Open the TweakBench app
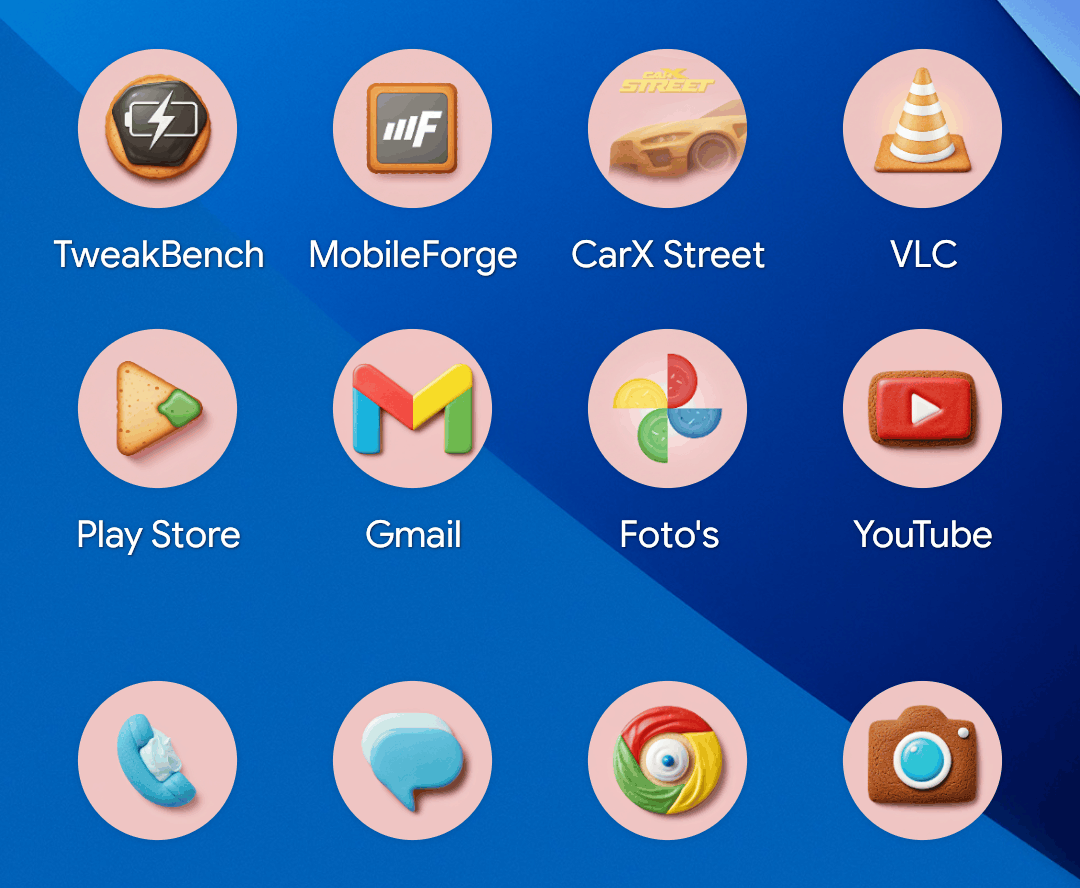The width and height of the screenshot is (1080, 888). tap(158, 128)
